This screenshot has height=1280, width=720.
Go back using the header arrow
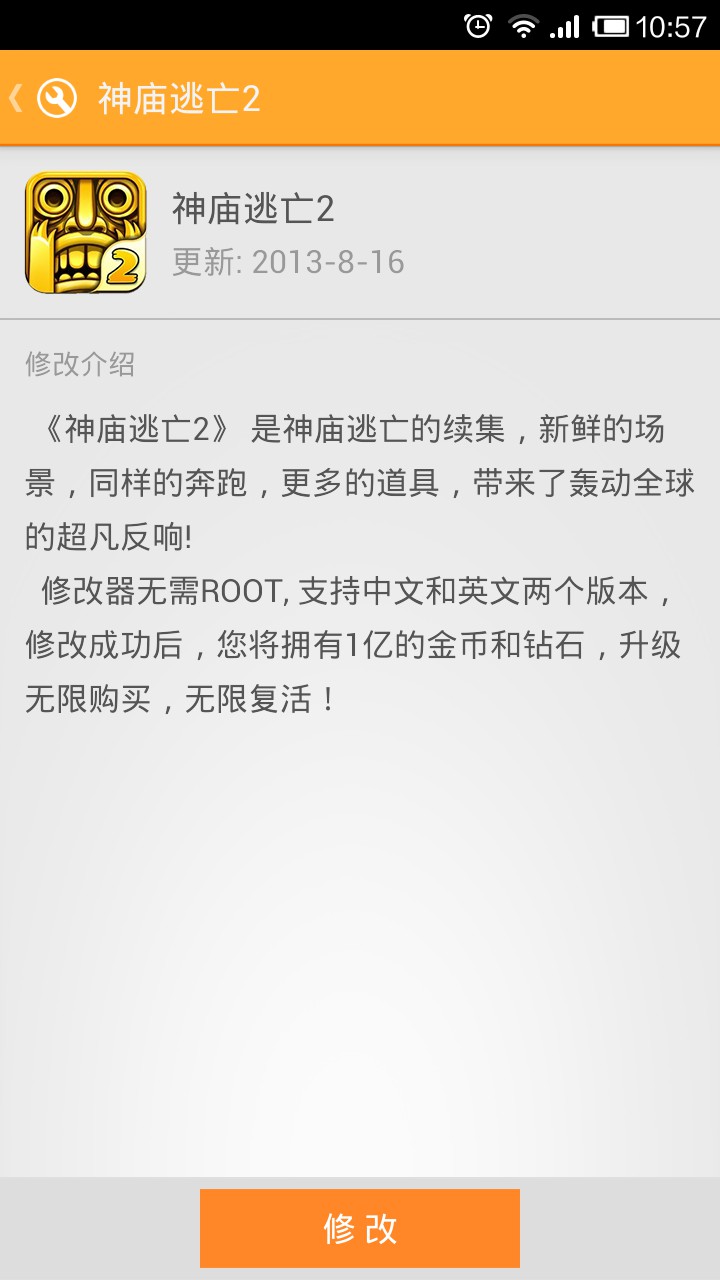pos(16,98)
